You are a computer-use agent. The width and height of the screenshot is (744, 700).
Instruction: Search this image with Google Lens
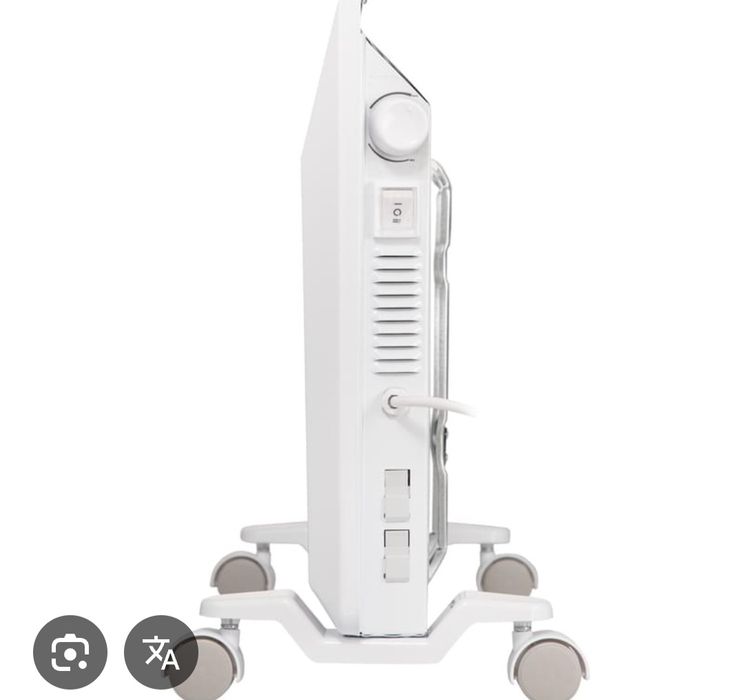click(69, 652)
